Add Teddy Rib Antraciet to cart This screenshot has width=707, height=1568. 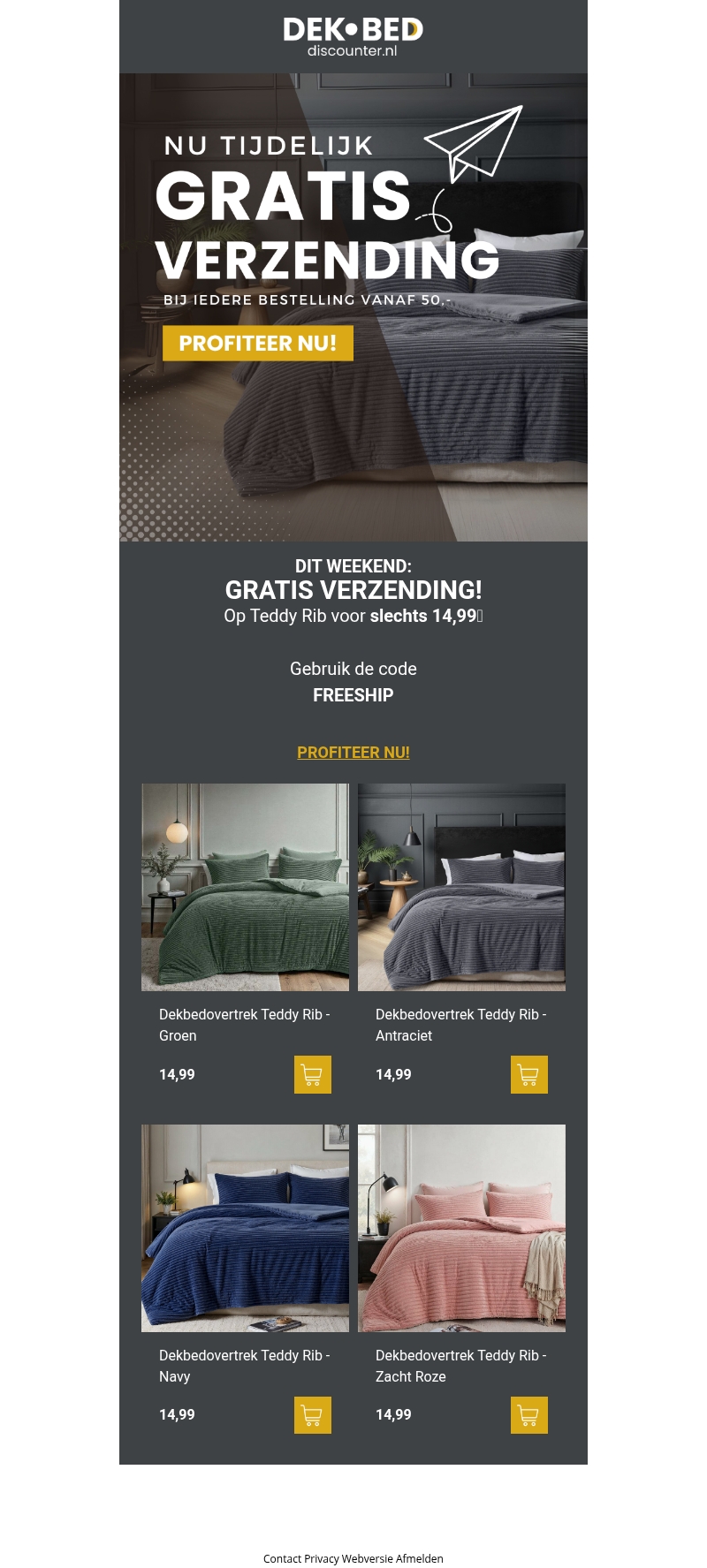tap(528, 1074)
